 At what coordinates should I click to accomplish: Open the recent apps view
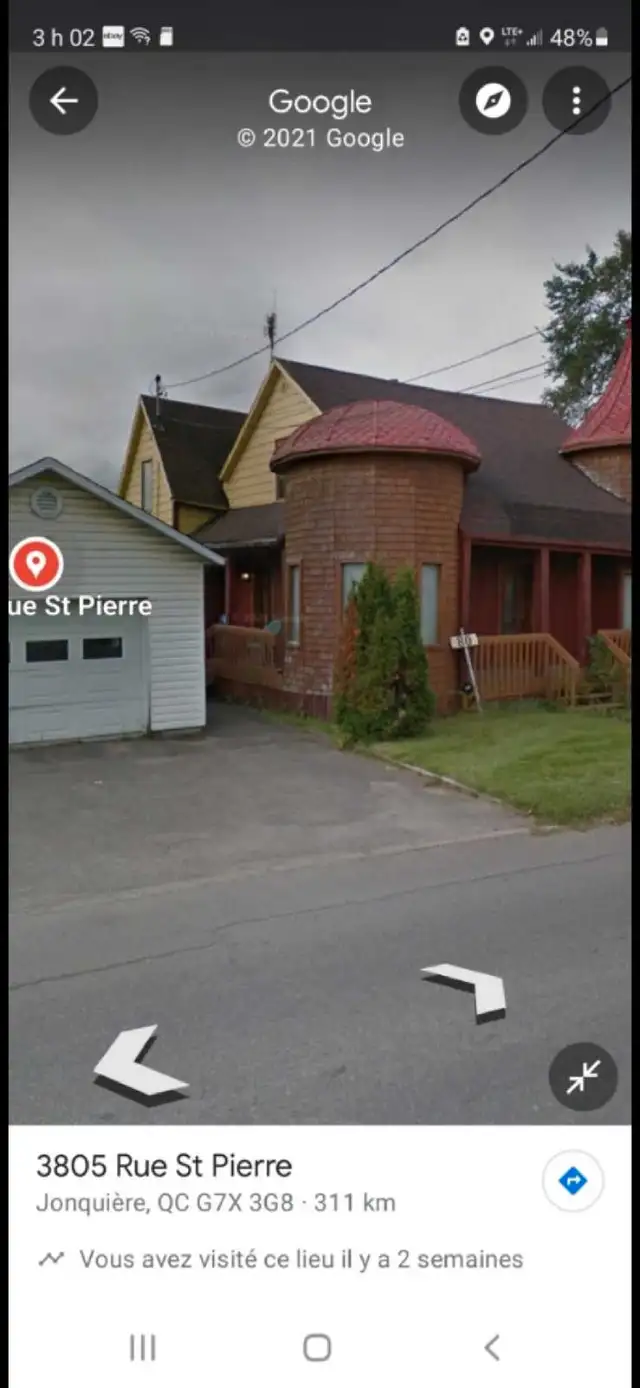[x=143, y=1347]
